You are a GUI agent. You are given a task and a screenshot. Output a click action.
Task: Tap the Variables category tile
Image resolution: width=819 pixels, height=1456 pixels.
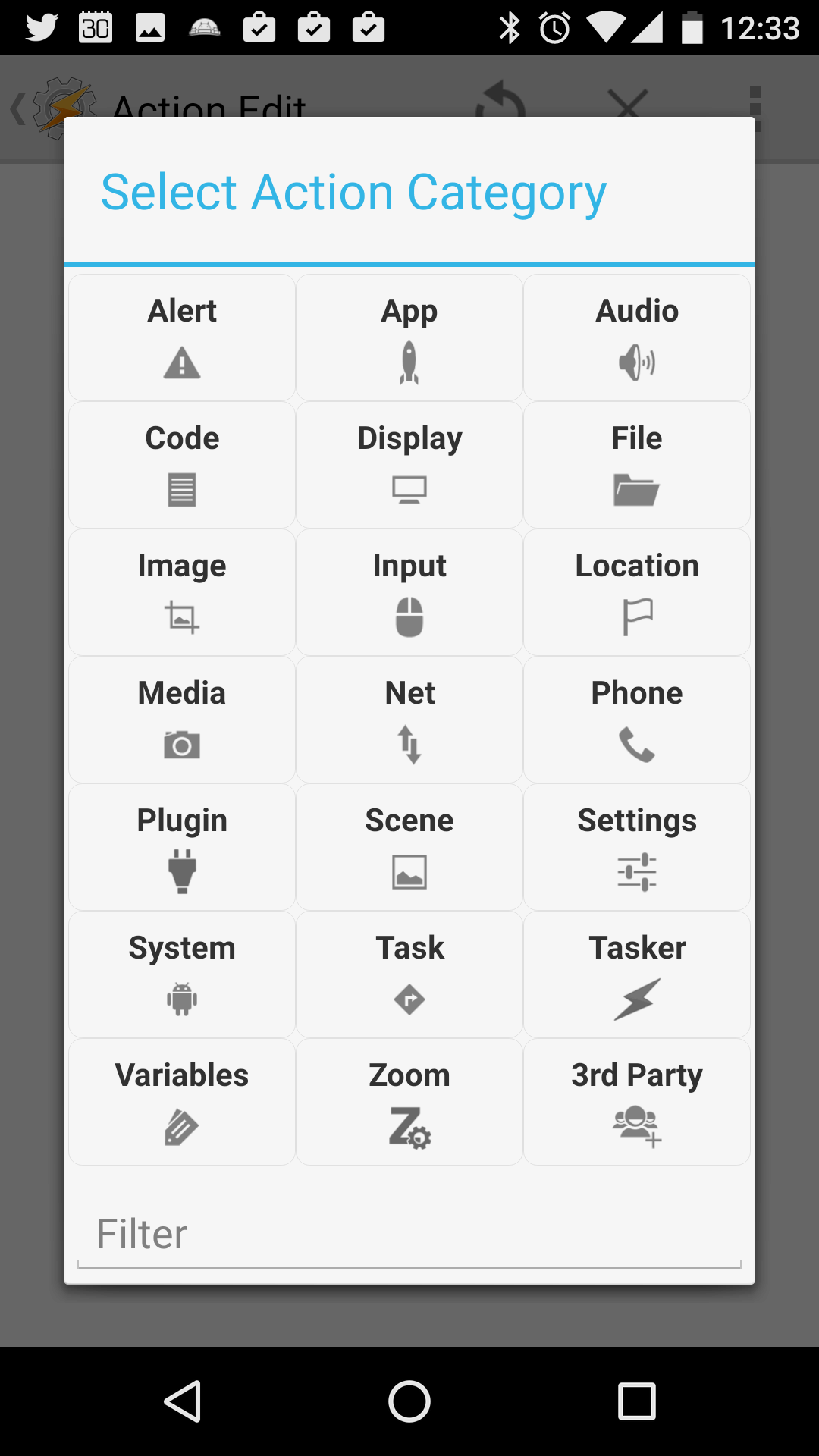click(x=182, y=1102)
